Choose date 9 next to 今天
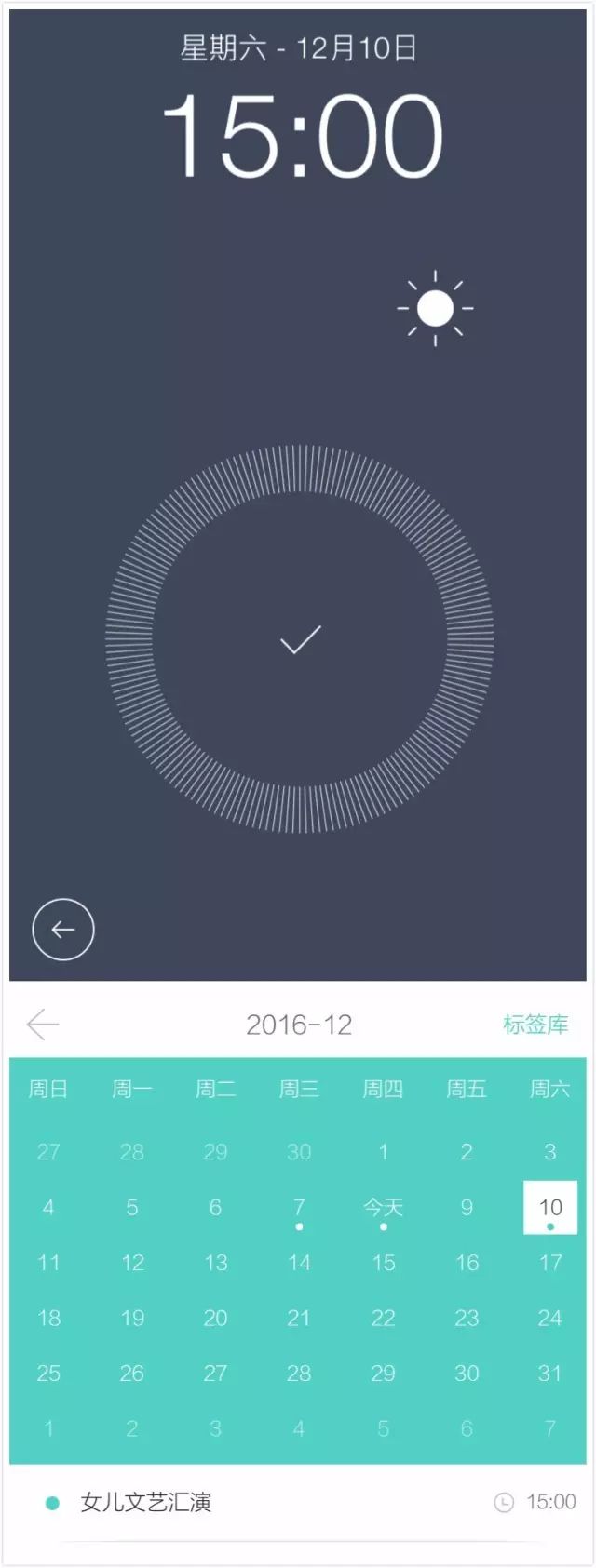Screen dimensions: 596x1568 [x=467, y=1208]
